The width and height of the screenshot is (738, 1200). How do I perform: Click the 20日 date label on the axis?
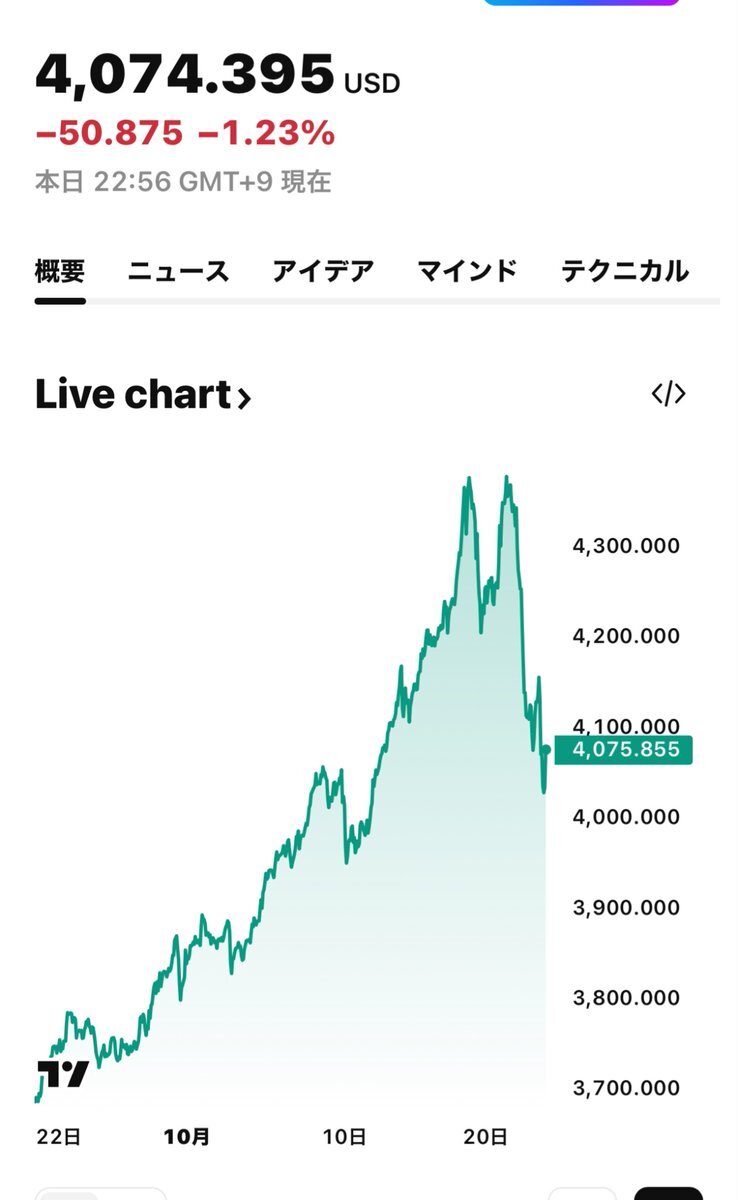pos(485,1137)
